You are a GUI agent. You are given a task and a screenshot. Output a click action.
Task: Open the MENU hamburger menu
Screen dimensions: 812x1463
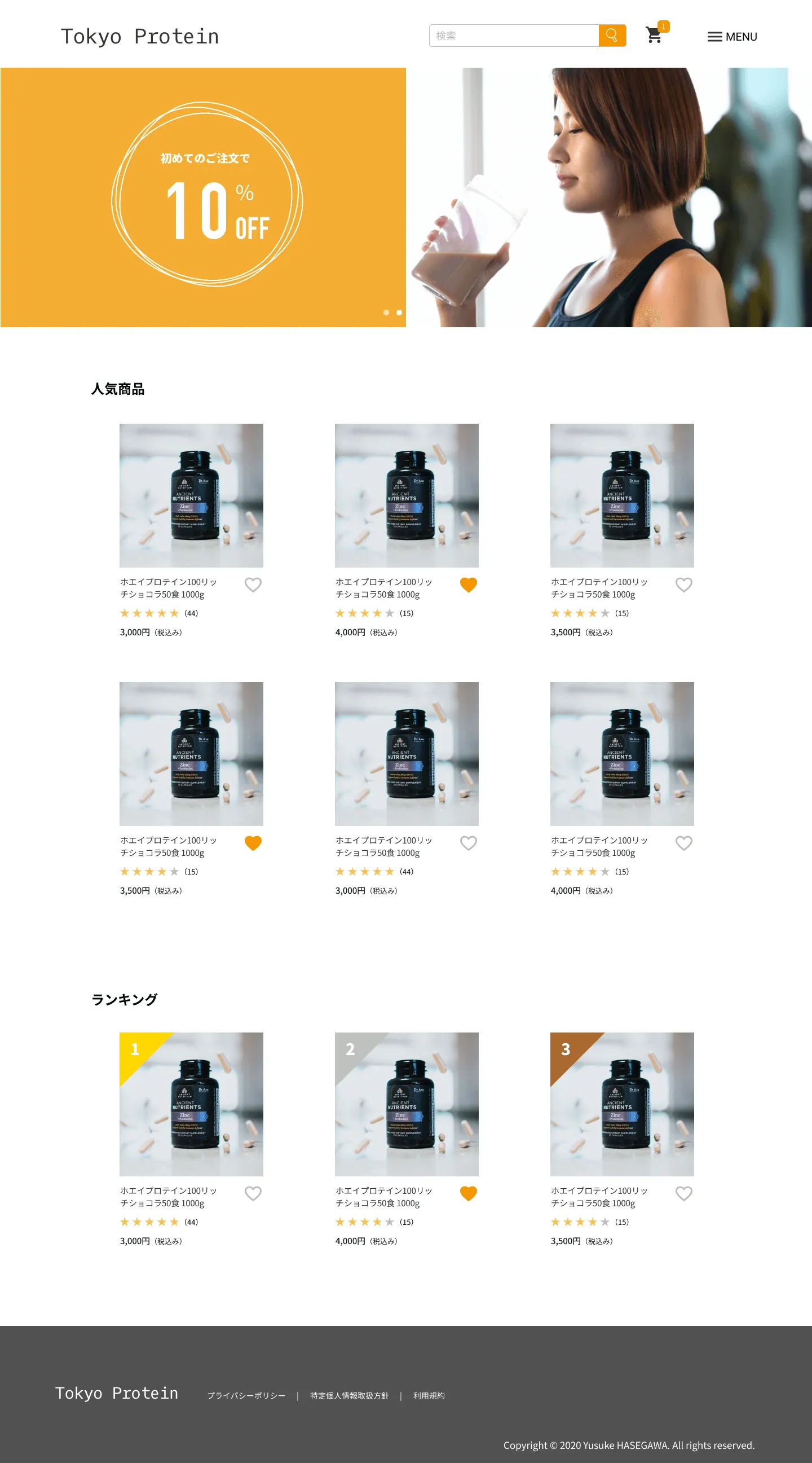tap(731, 37)
